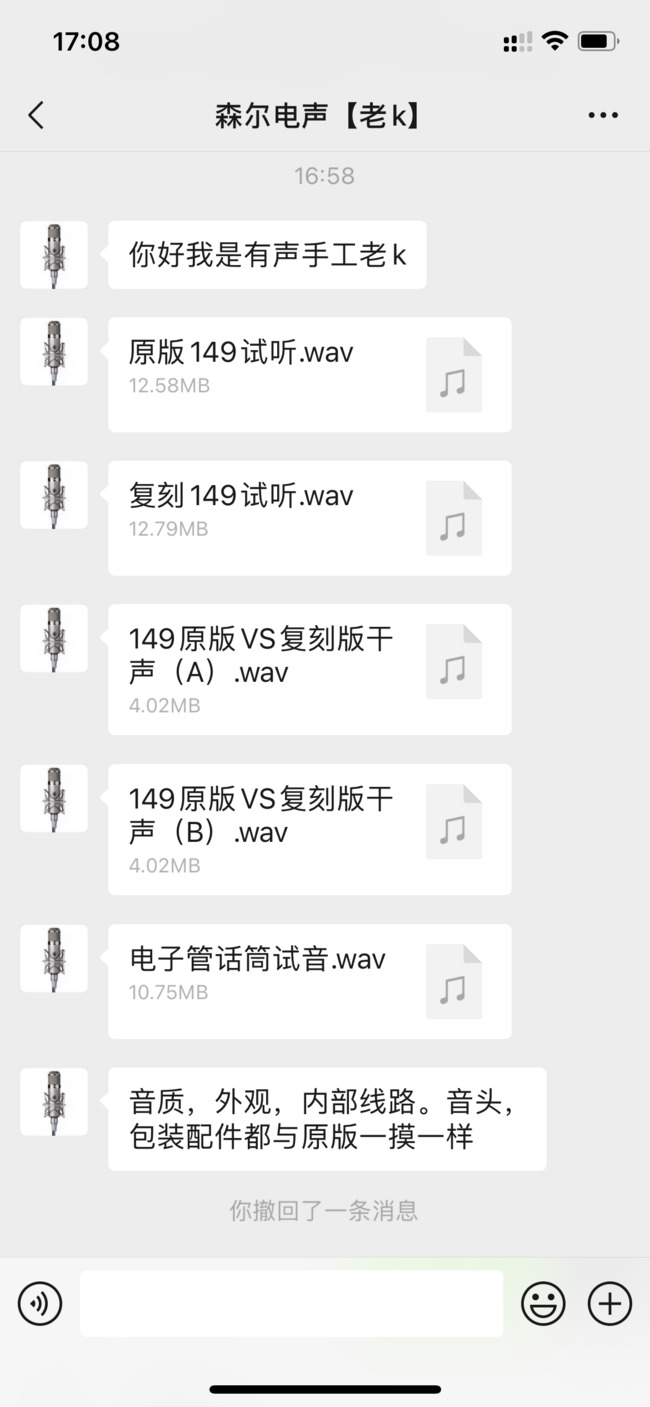Focus the message text field
Screen dimensions: 650x1407
[291, 1304]
